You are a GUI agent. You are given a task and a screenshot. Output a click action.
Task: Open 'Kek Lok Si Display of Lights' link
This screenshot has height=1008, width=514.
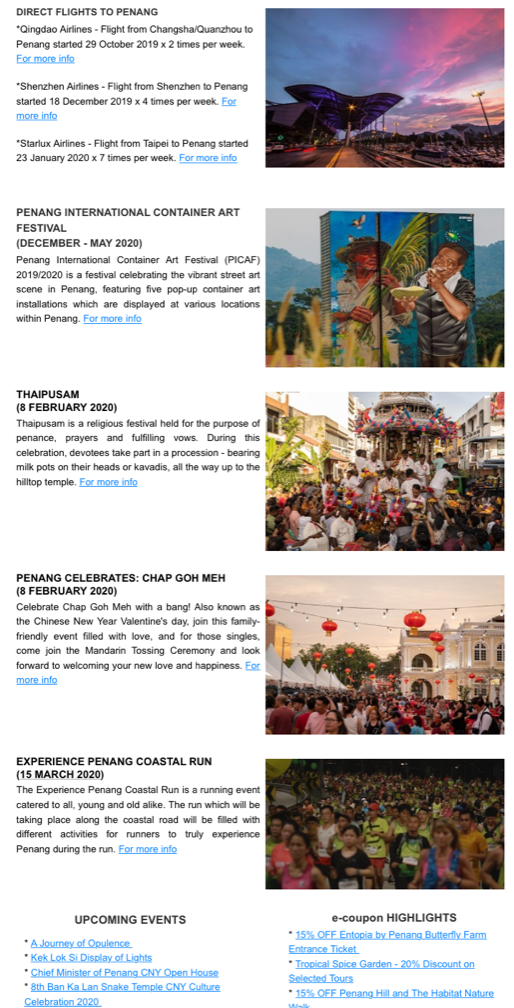click(91, 958)
